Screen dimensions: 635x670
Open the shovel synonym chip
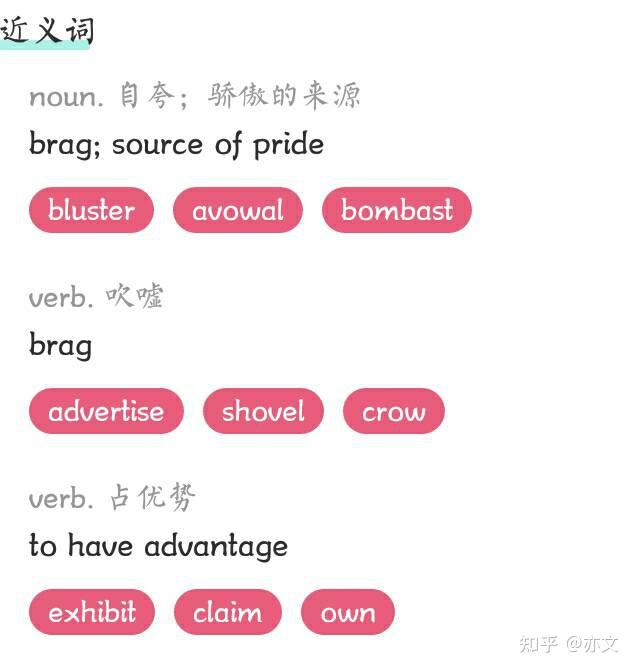263,411
